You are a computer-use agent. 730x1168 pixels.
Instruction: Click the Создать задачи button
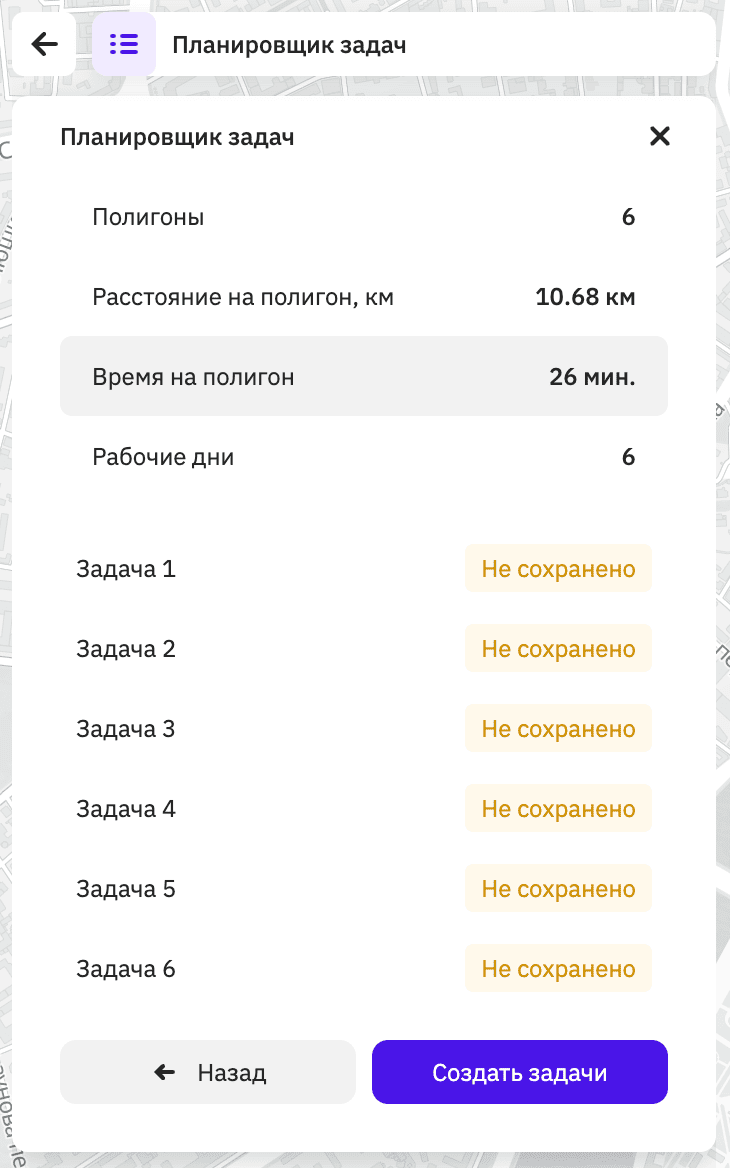pos(519,1071)
